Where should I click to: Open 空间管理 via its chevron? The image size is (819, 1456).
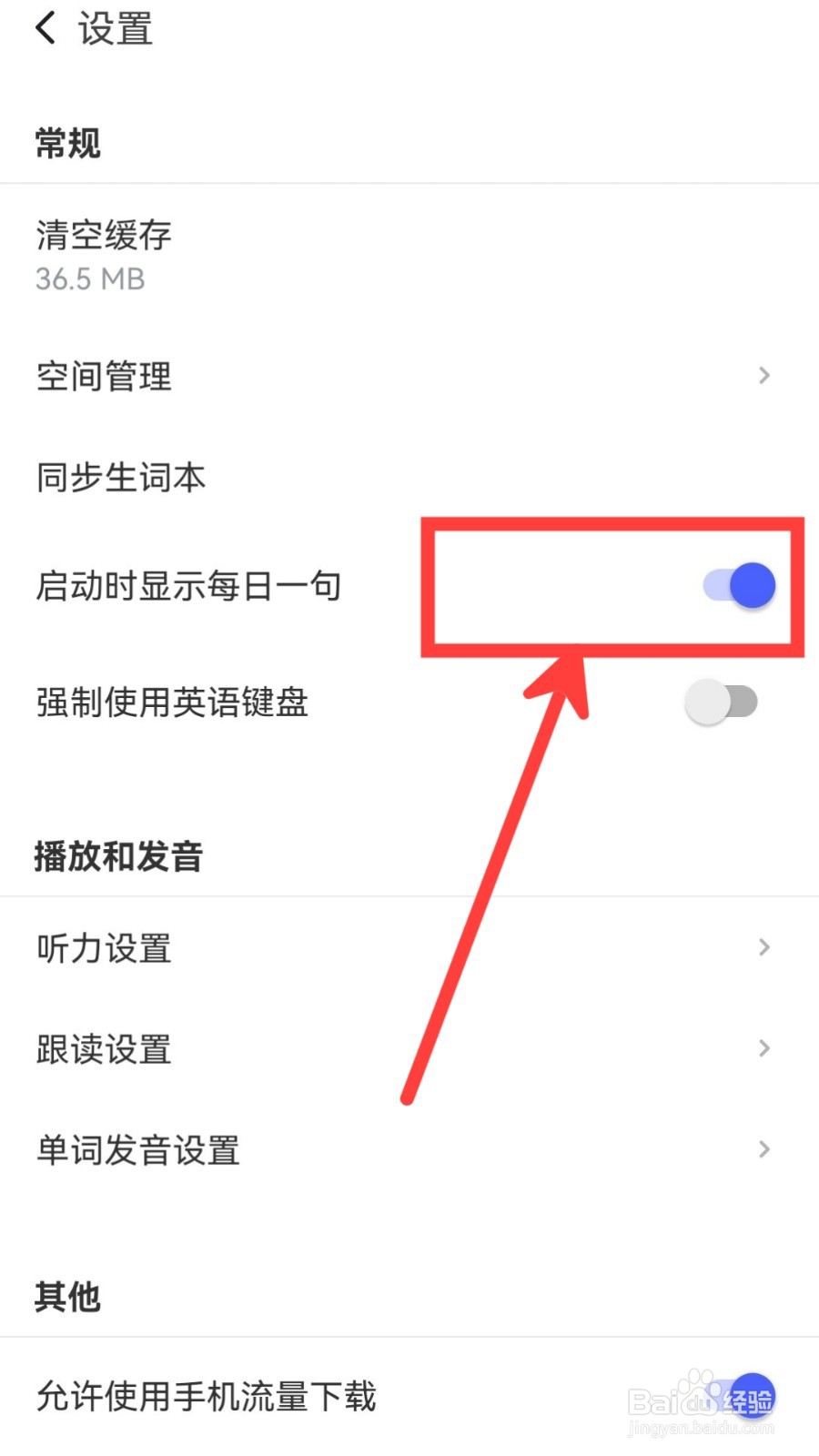[763, 375]
